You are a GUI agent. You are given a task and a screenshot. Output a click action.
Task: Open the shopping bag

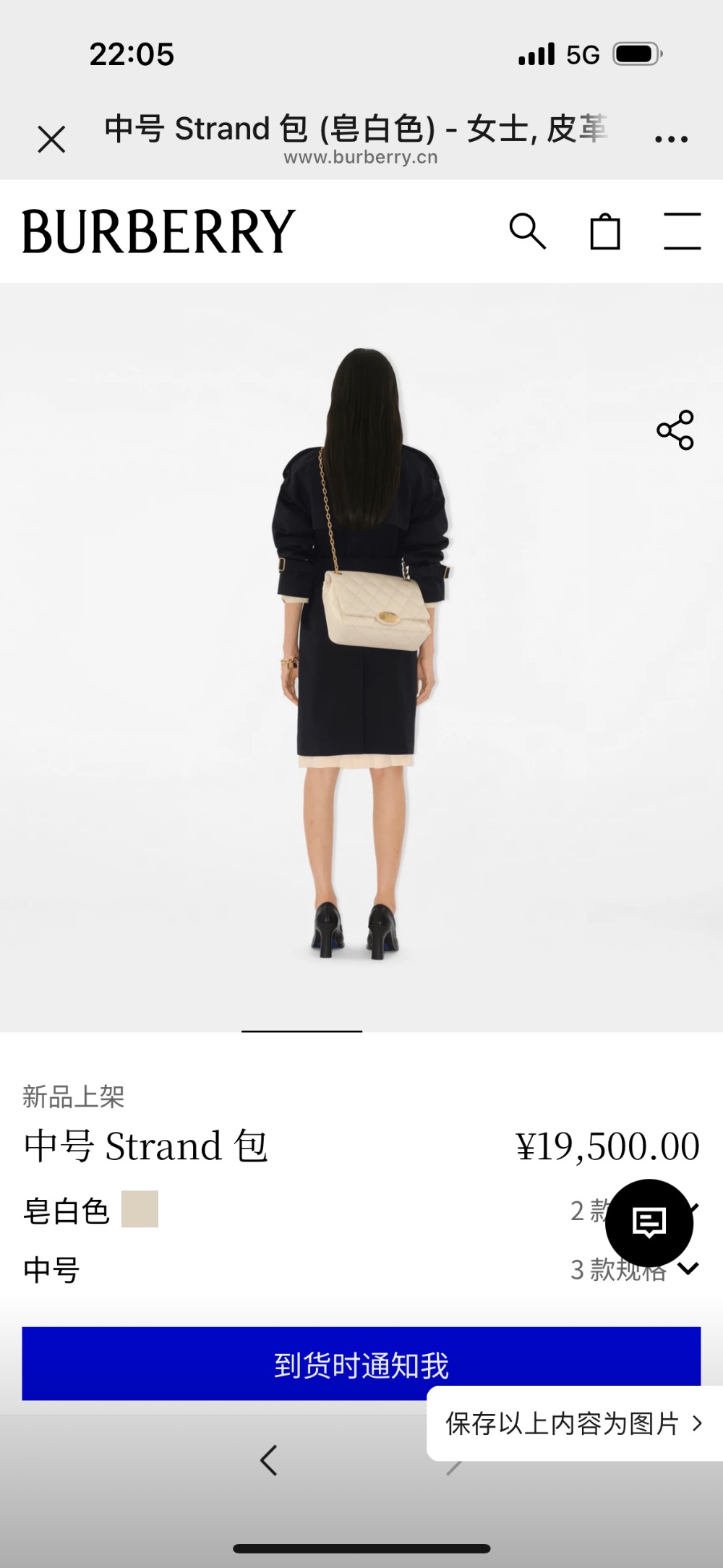tap(604, 231)
